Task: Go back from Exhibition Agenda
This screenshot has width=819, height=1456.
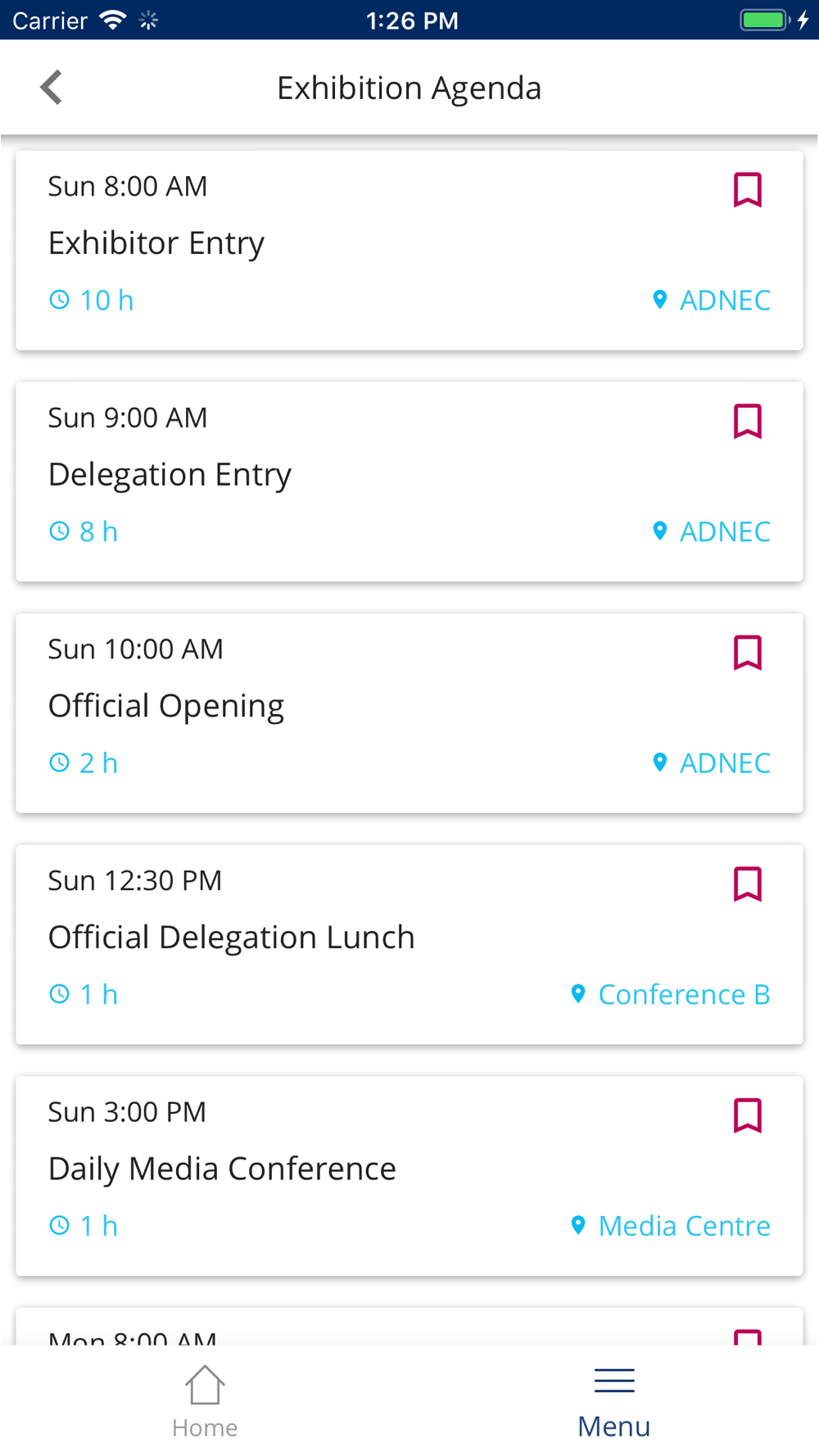Action: pos(52,88)
